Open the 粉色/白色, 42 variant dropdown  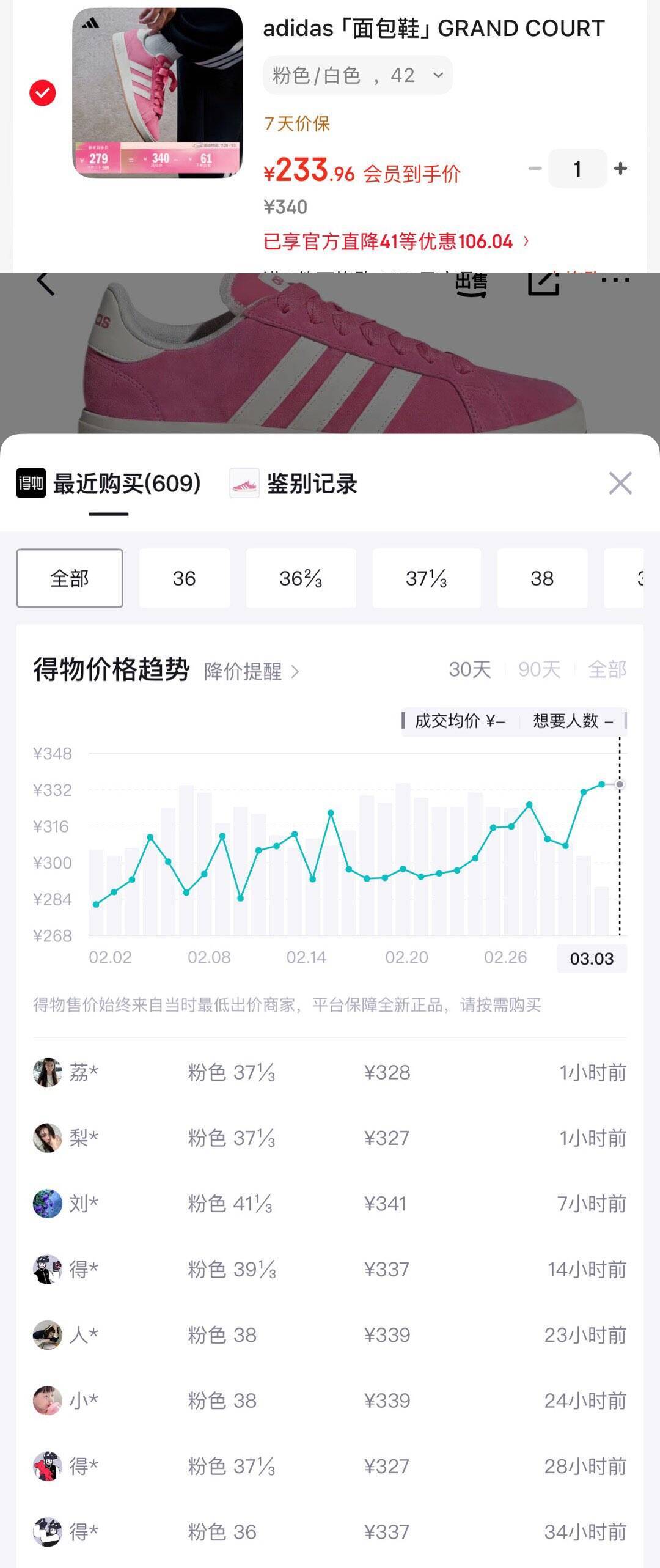coord(358,75)
